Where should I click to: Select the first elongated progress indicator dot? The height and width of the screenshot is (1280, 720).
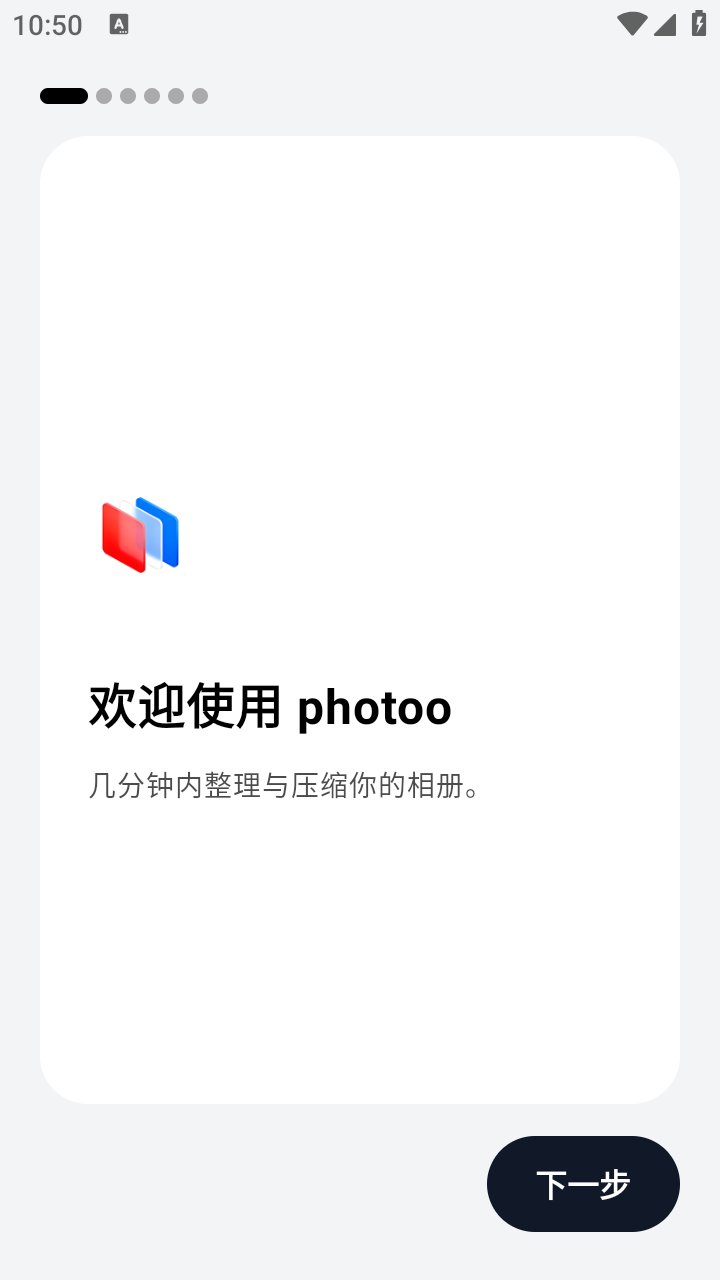pos(64,96)
